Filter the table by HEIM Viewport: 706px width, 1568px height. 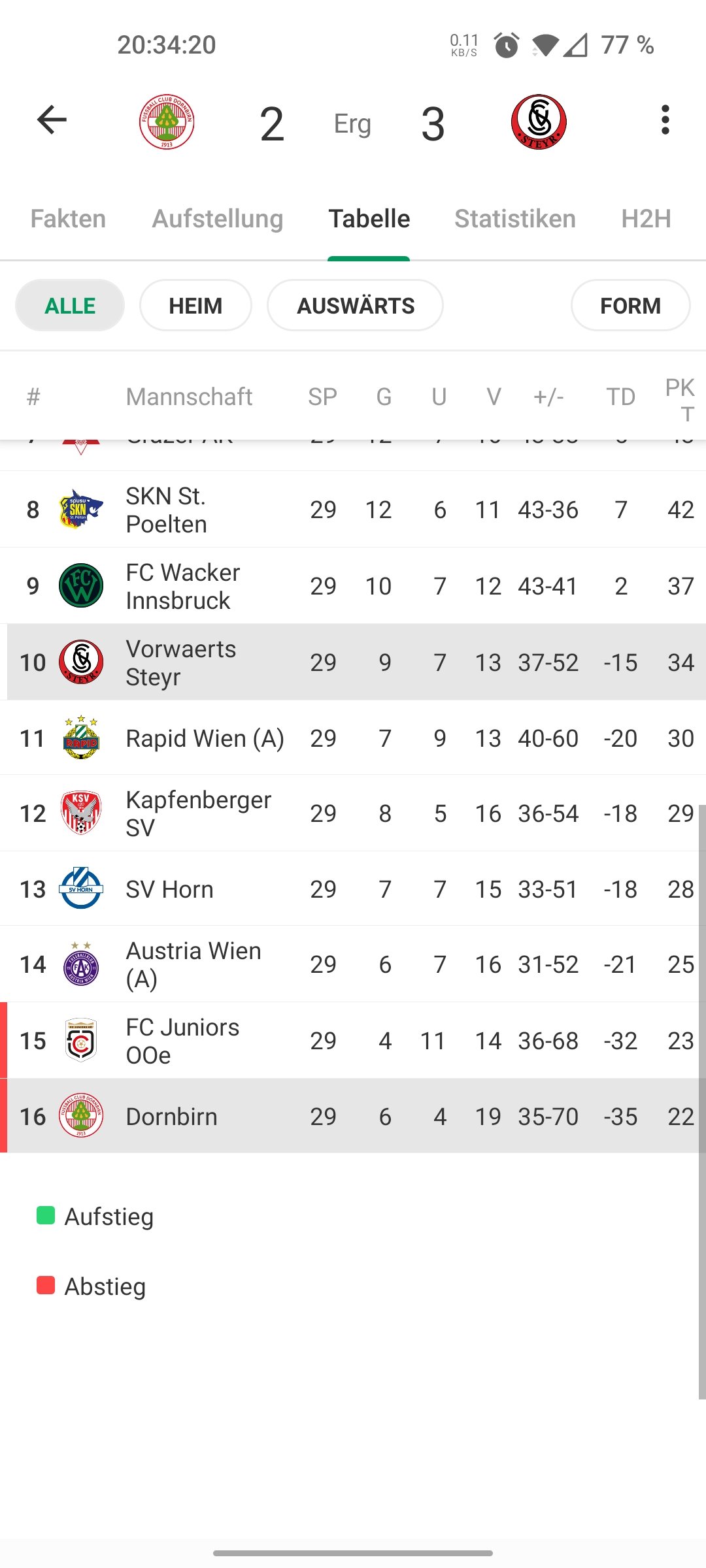(x=195, y=305)
